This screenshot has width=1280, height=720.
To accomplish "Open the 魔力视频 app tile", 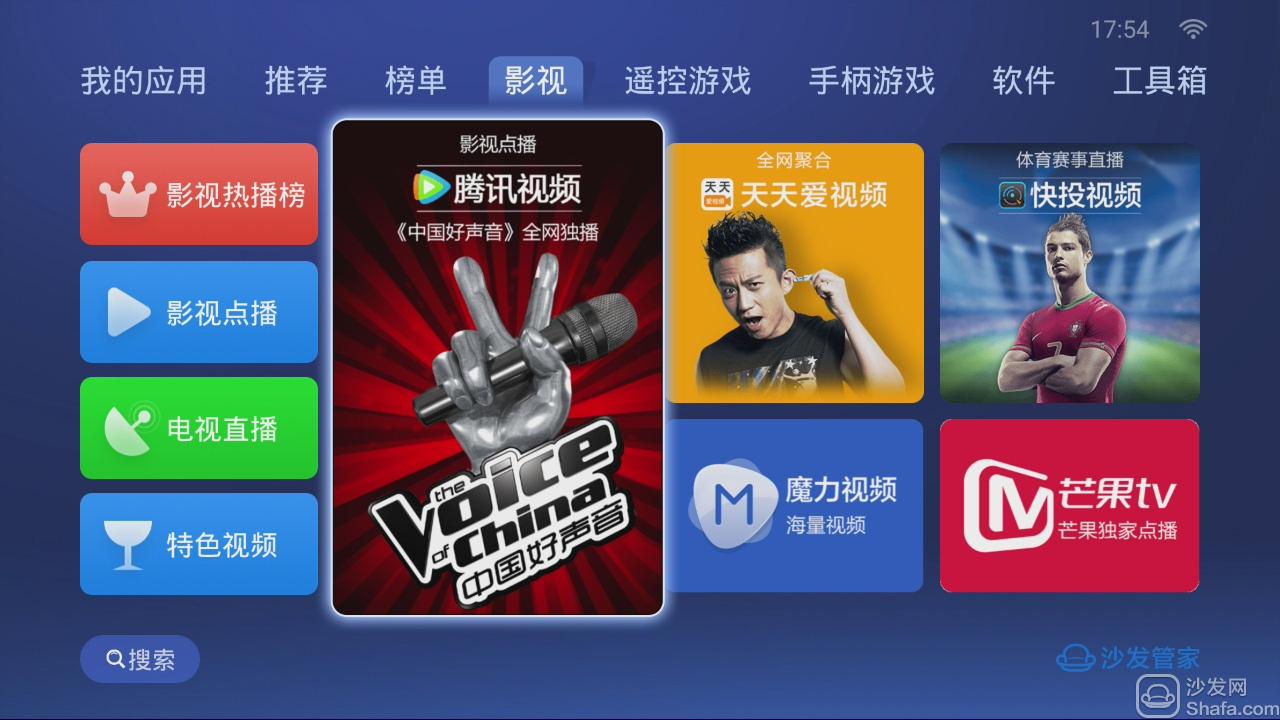I will coord(795,505).
